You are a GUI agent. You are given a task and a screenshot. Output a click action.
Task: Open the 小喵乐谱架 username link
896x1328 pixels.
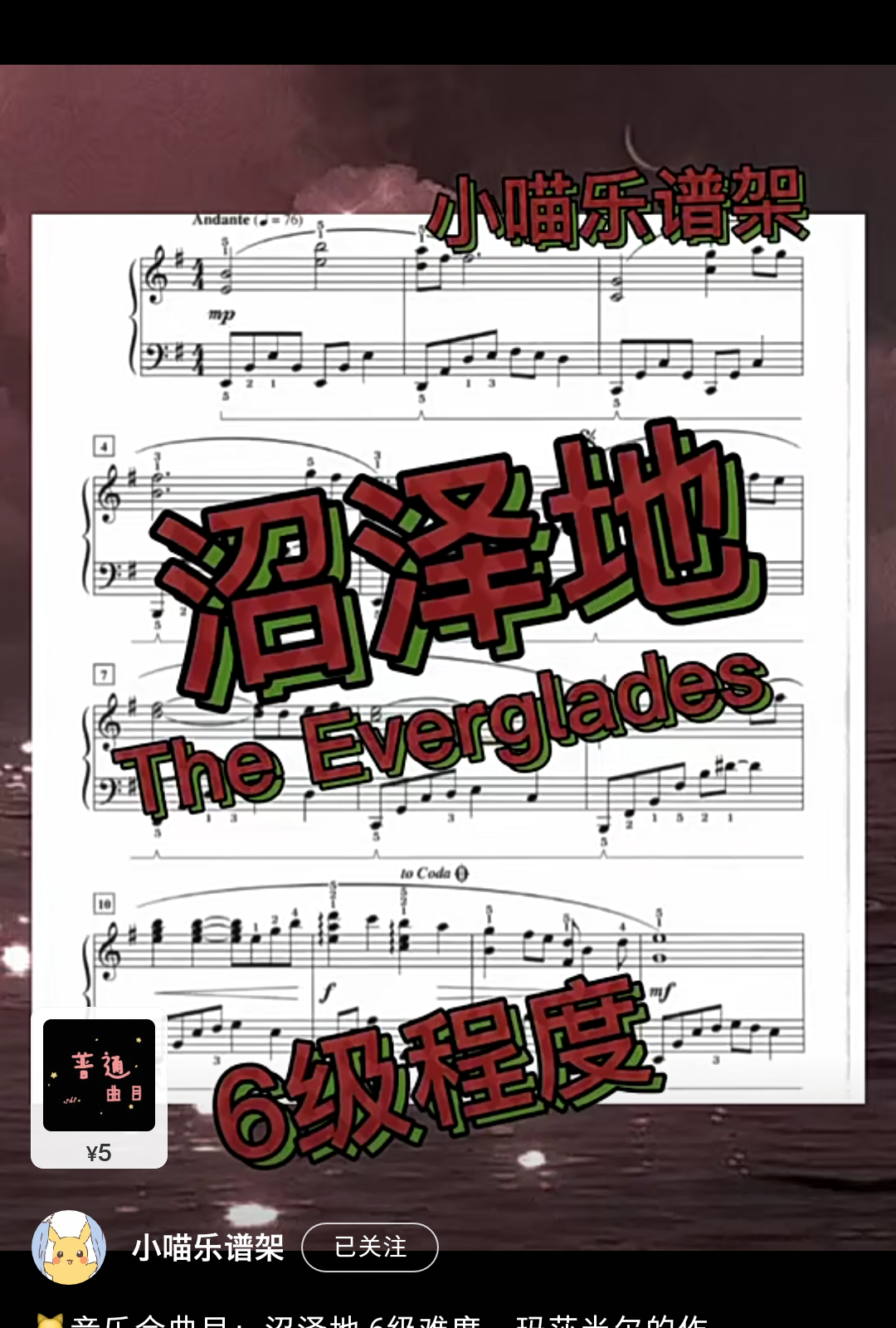click(x=207, y=1247)
